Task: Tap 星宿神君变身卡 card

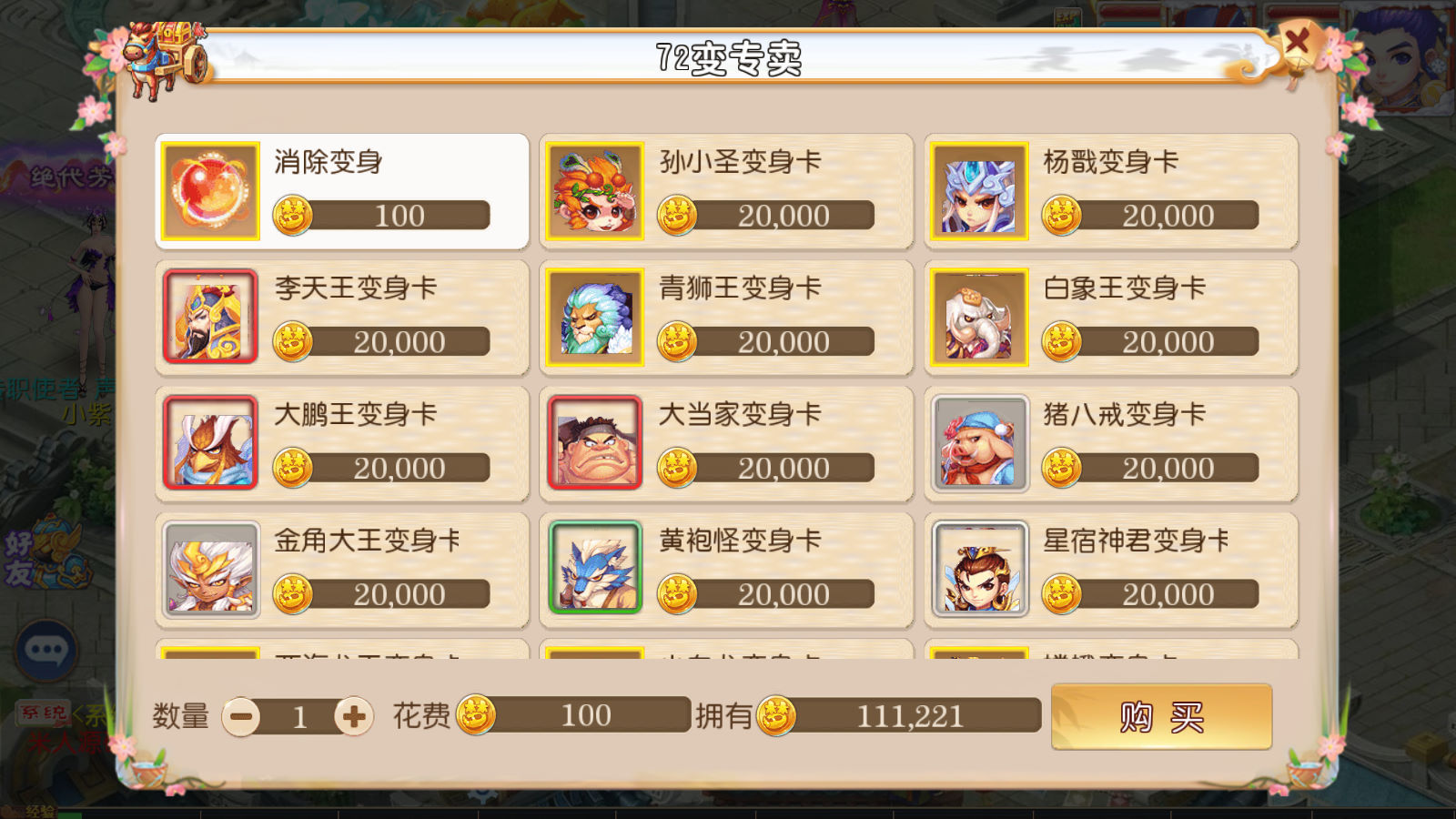Action: [1110, 571]
